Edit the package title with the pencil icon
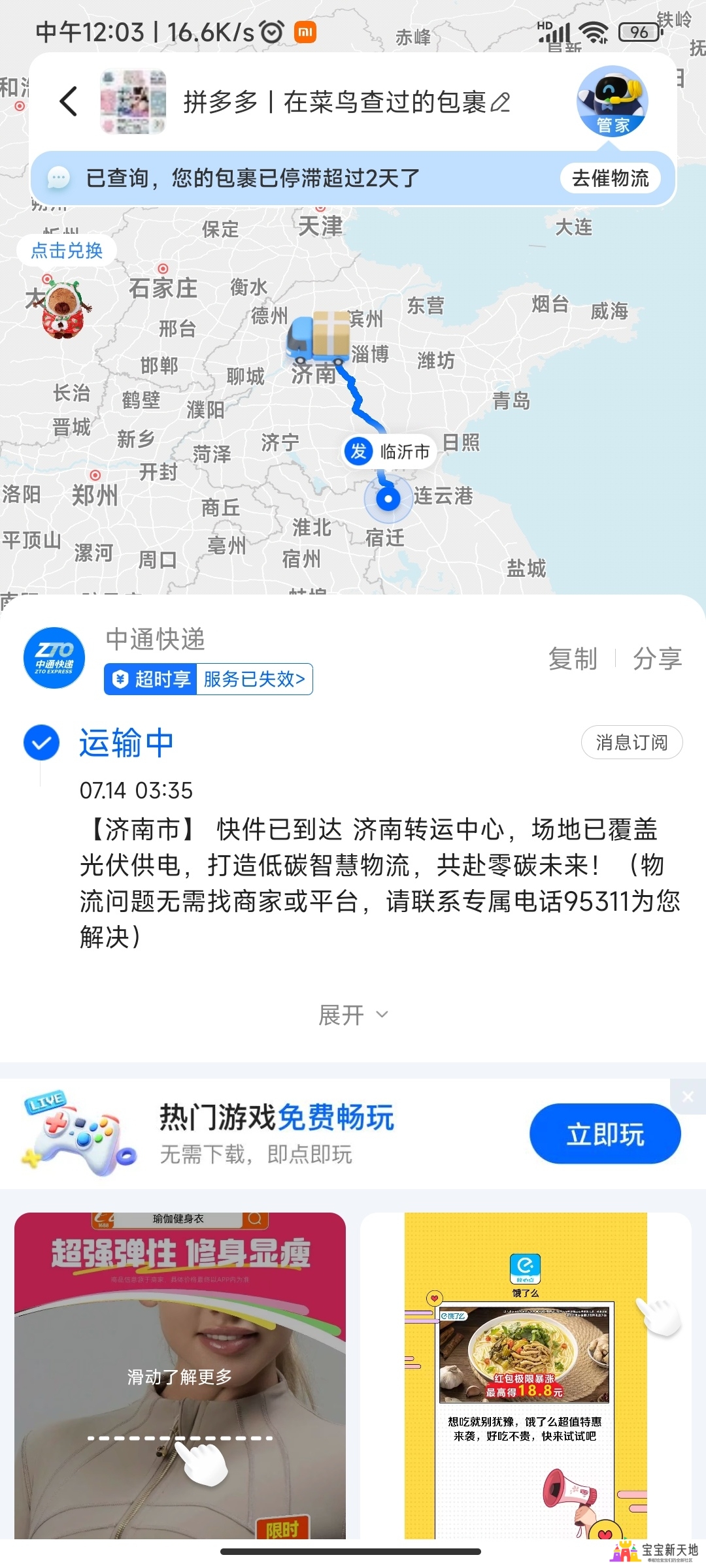This screenshot has width=706, height=1568. point(500,103)
